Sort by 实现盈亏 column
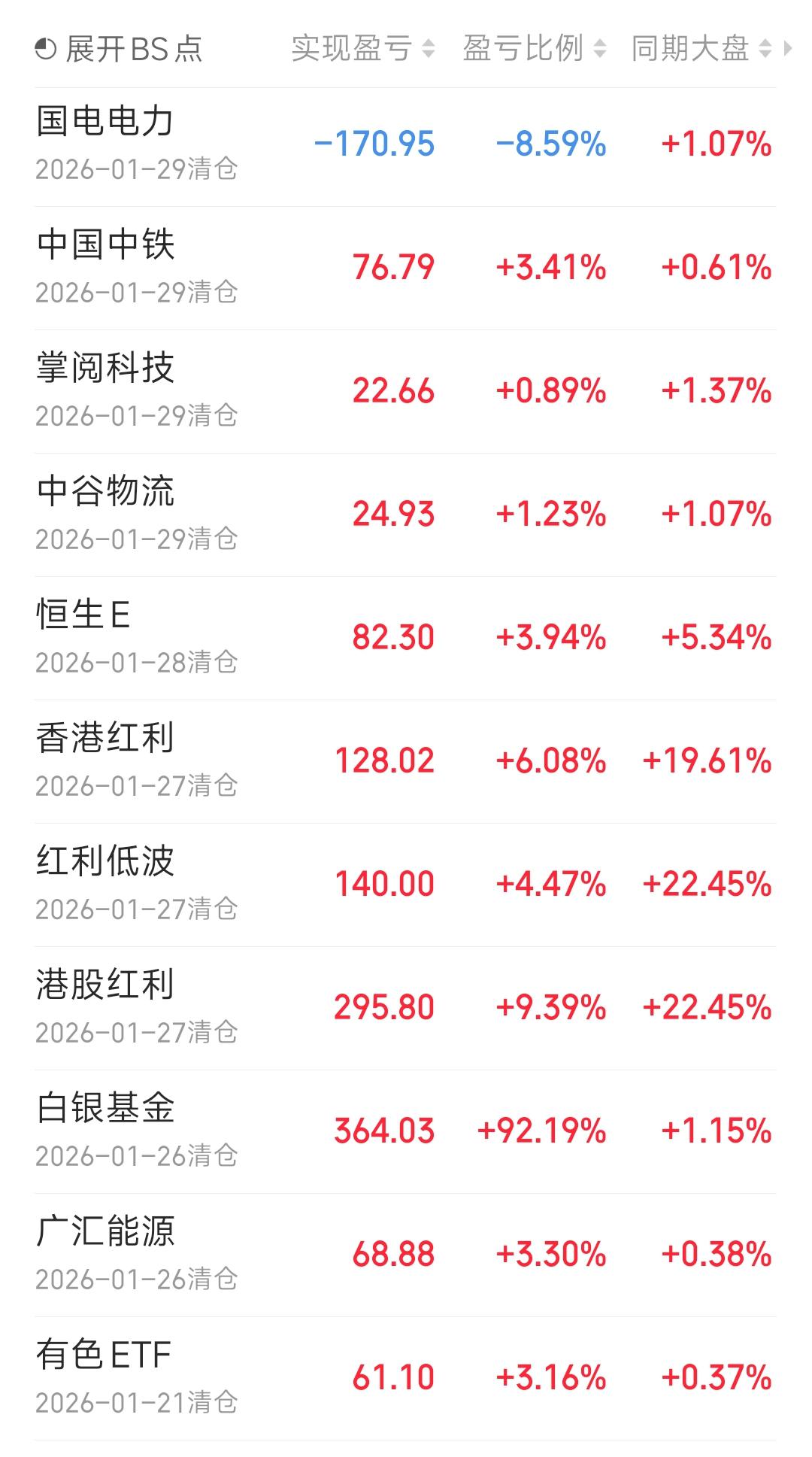The width and height of the screenshot is (812, 1457). click(362, 50)
